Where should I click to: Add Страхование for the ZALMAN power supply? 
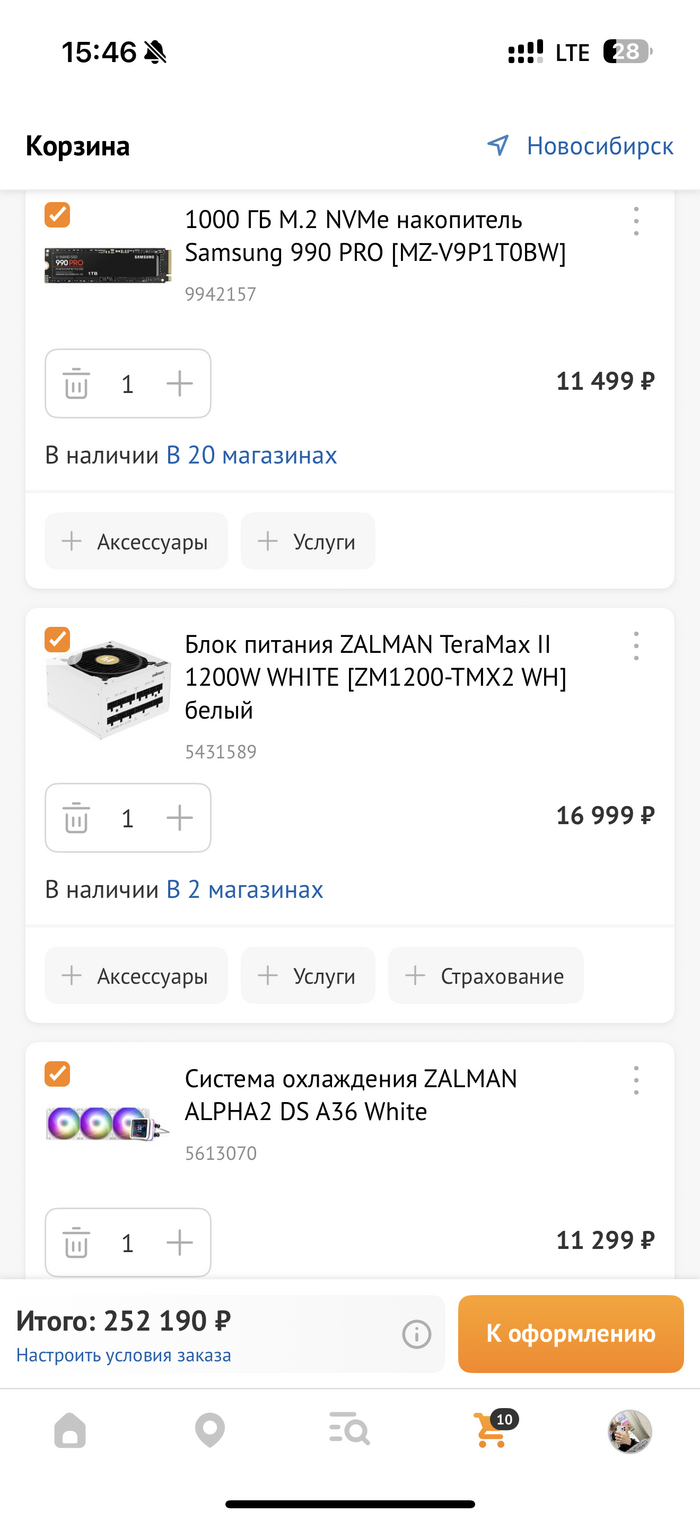(x=486, y=976)
